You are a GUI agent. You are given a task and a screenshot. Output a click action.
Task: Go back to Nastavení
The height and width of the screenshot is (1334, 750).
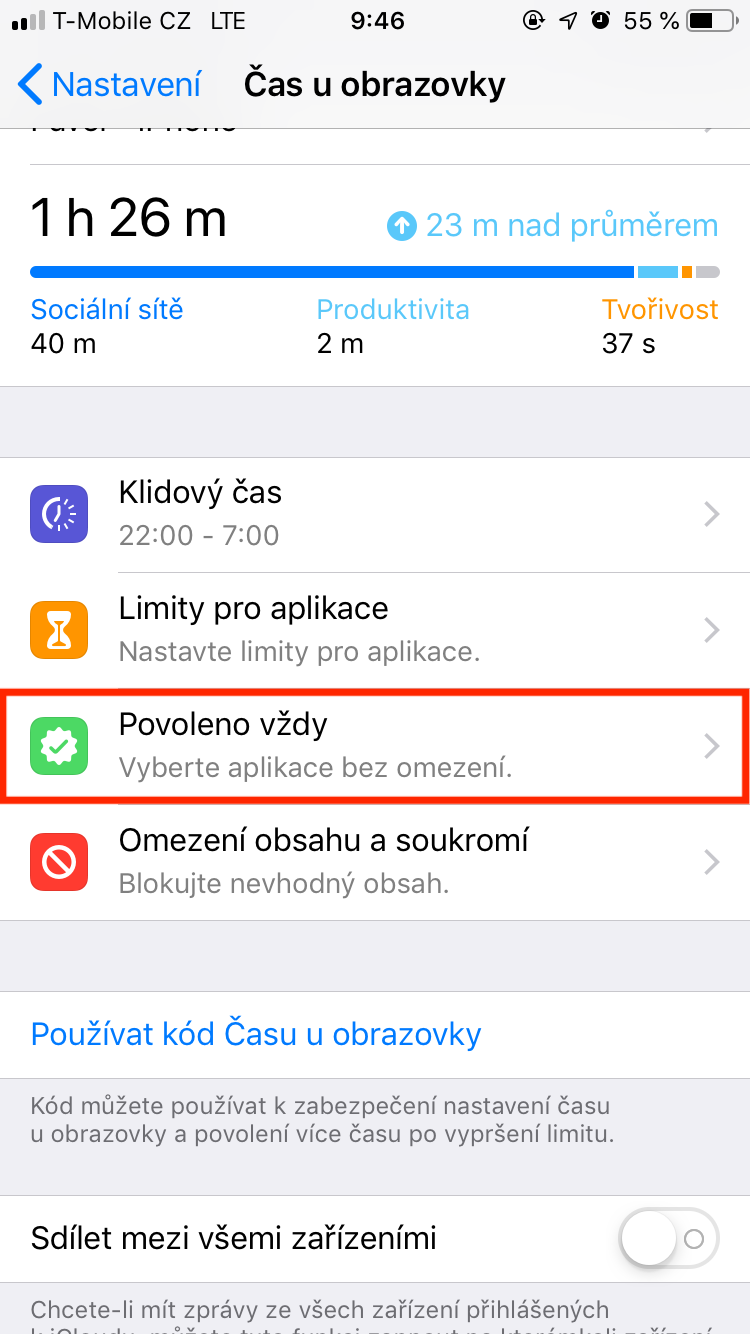[x=110, y=85]
